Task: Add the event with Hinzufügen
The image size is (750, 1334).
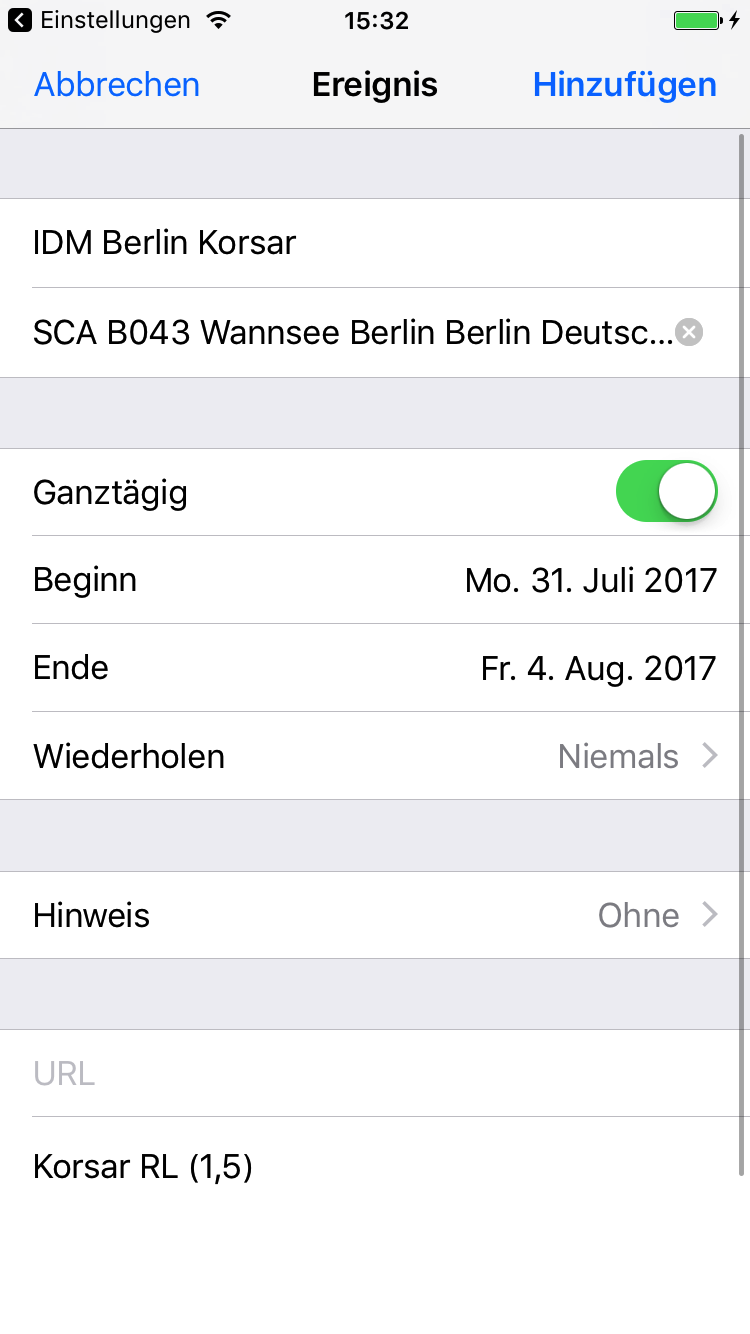Action: tap(625, 85)
